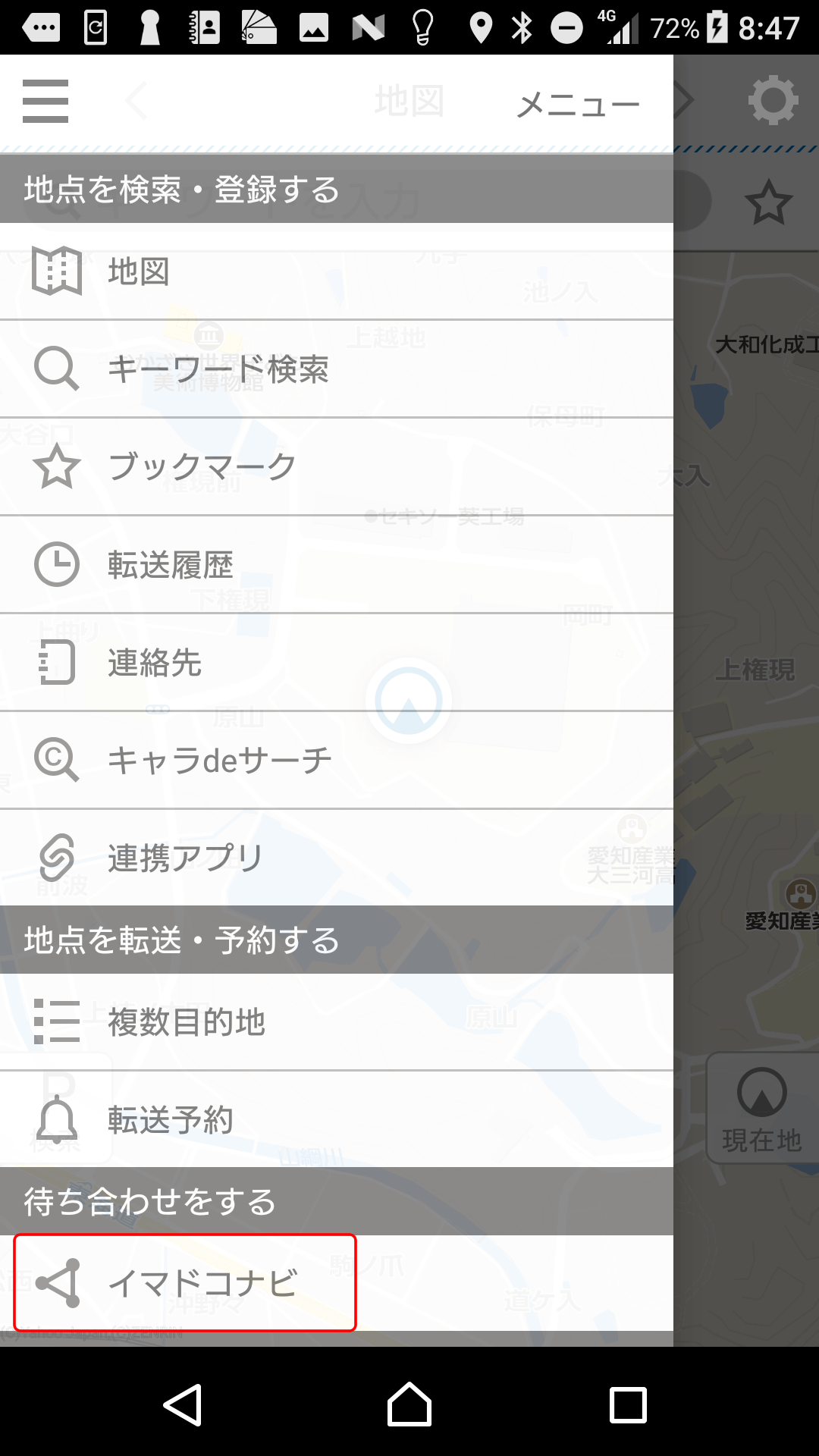819x1456 pixels.
Task: View 転送履歴 transfer history
Action: coord(337,565)
